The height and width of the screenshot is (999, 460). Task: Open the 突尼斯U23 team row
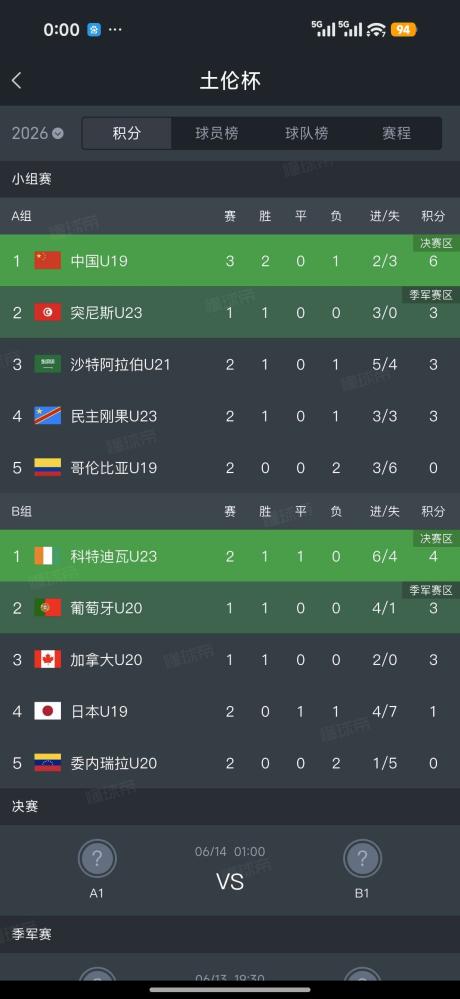230,312
